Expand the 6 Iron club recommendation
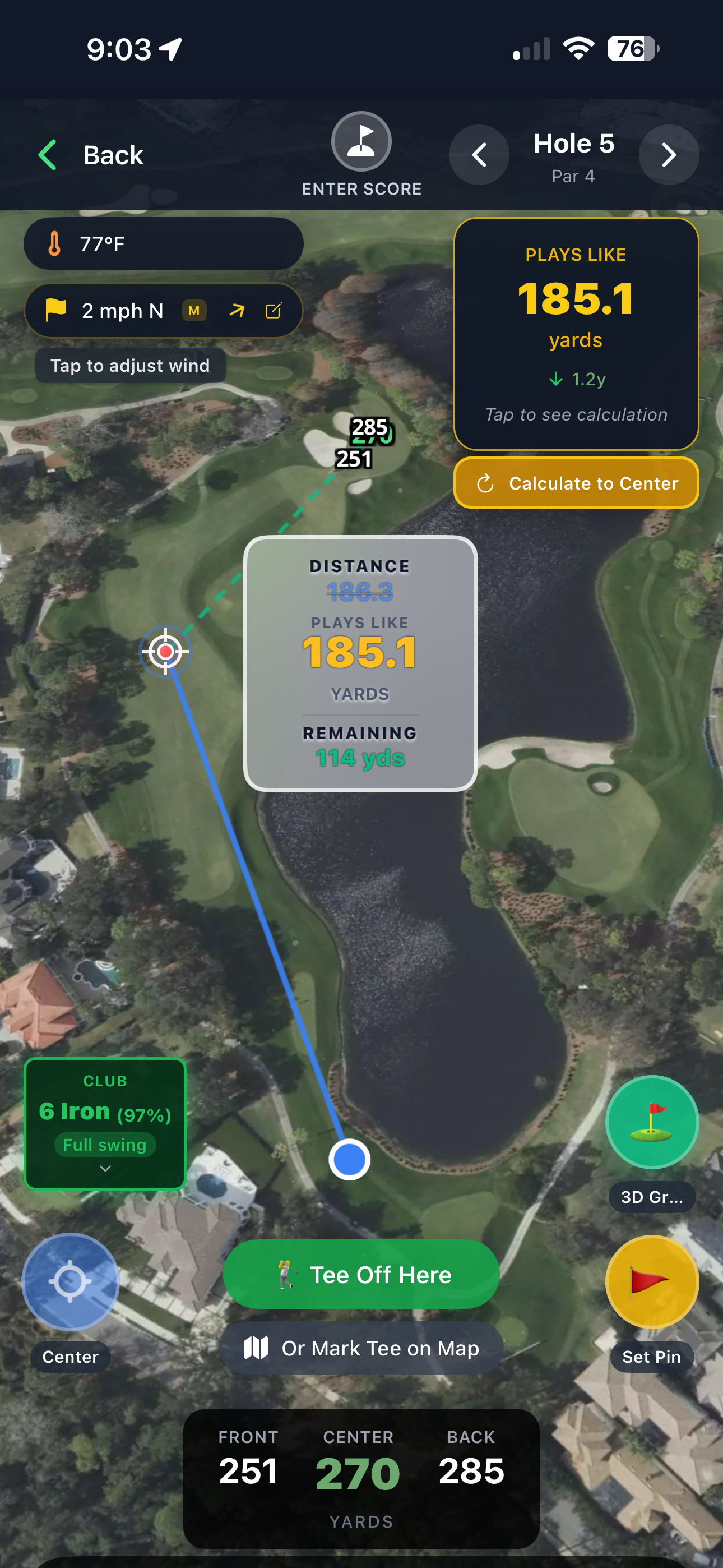The height and width of the screenshot is (1568, 723). tap(105, 1123)
